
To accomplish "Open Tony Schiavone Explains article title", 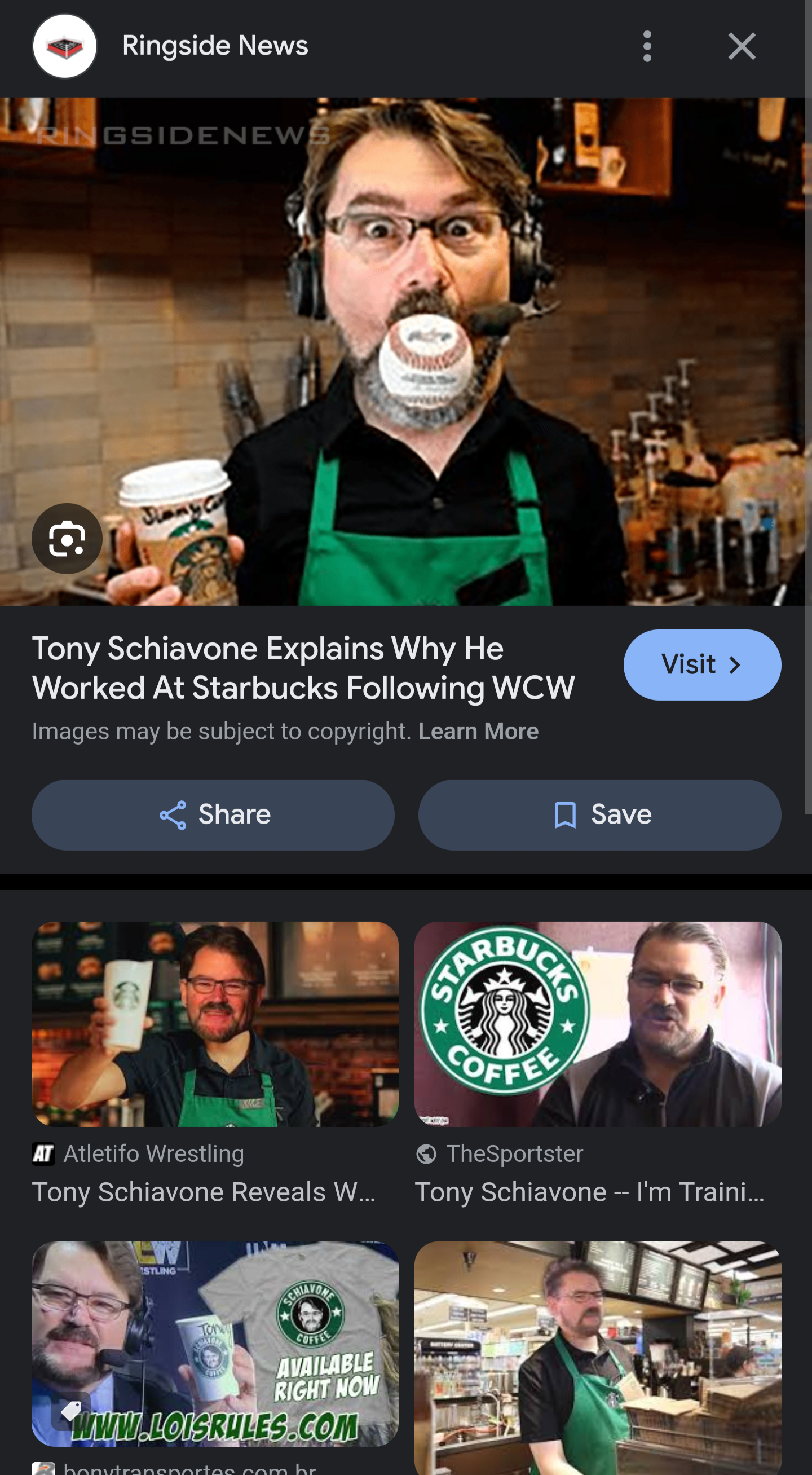I will pos(303,668).
